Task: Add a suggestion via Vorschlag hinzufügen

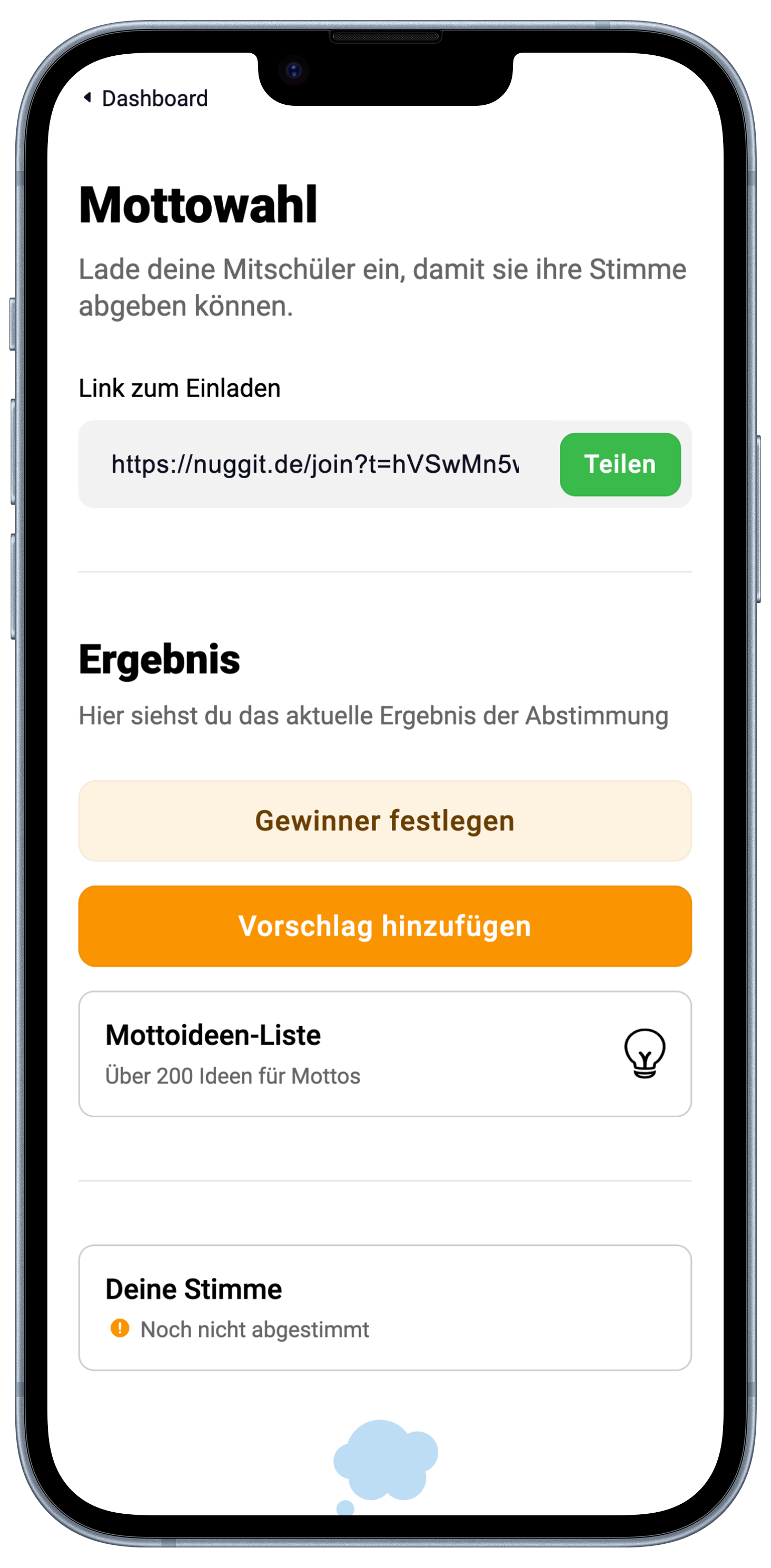Action: [x=385, y=926]
